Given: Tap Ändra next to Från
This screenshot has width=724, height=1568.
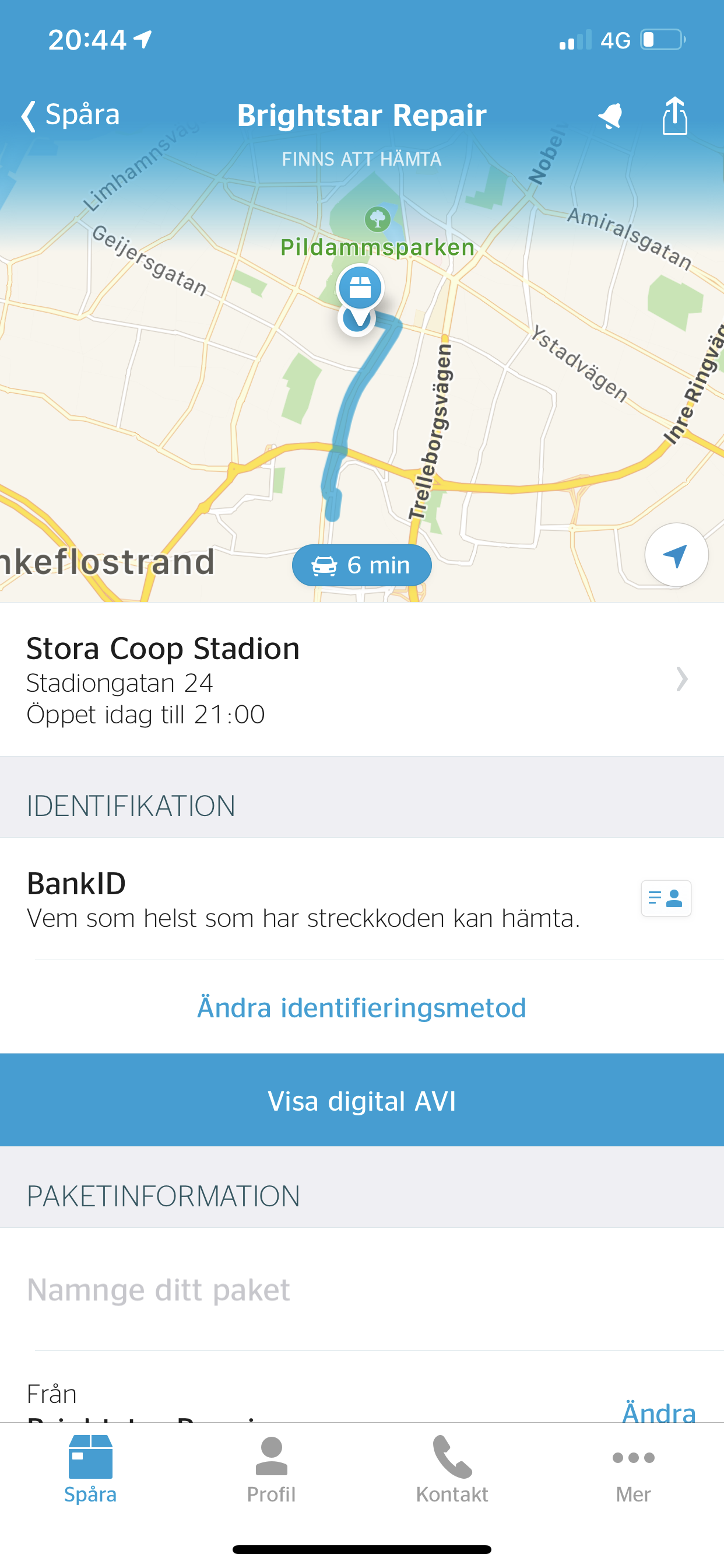Looking at the screenshot, I should (x=658, y=1412).
